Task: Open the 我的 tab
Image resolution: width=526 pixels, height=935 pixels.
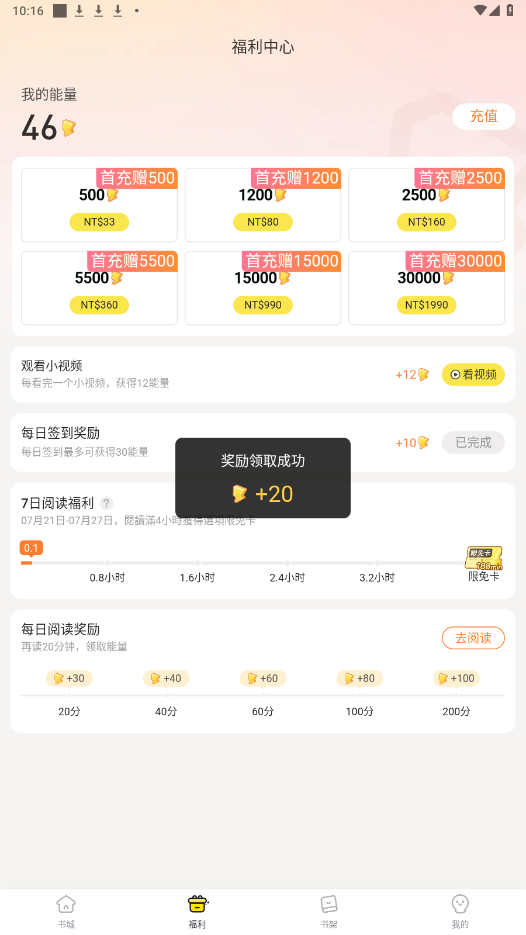Action: (460, 912)
